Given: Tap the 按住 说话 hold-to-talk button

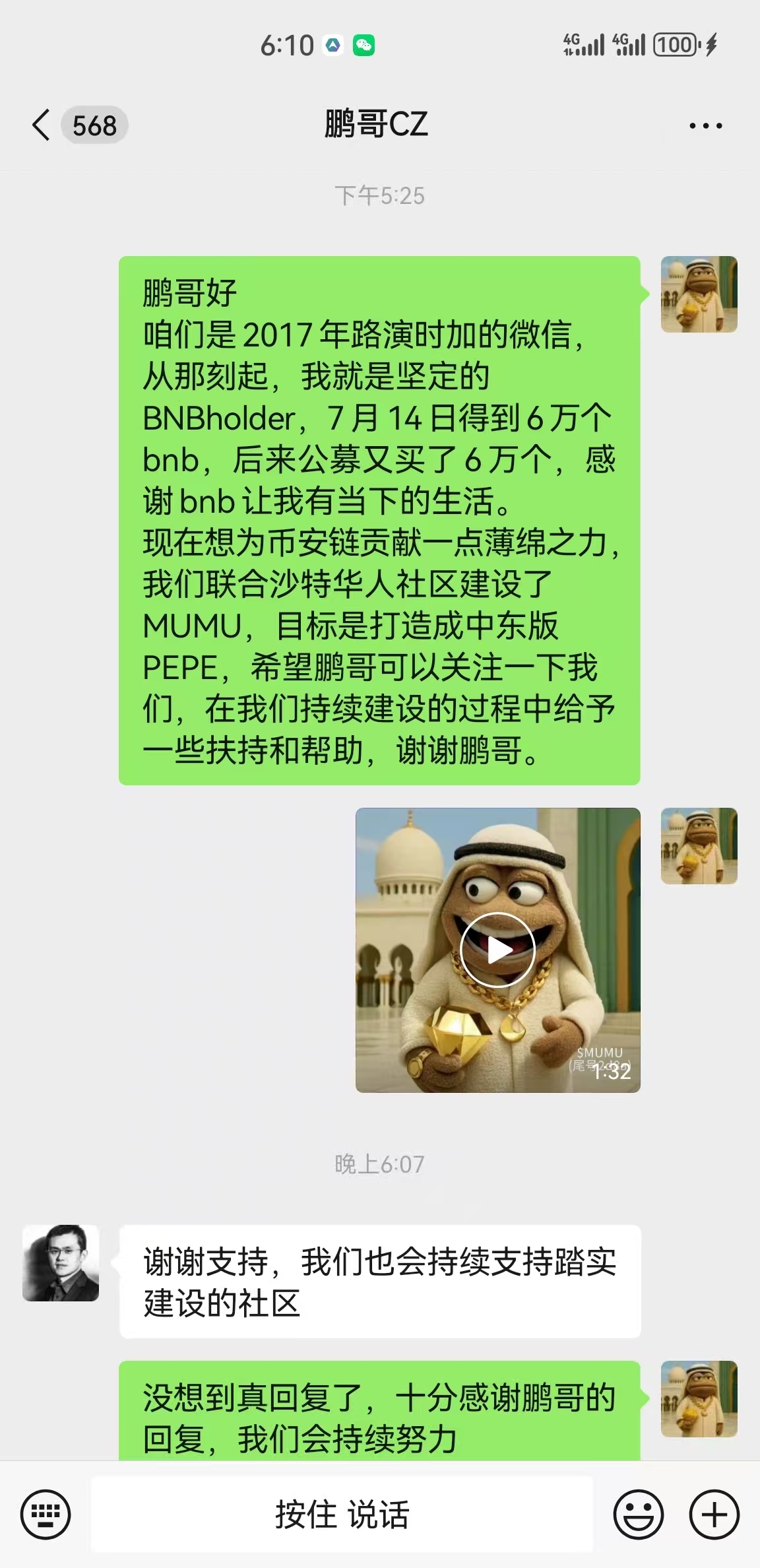Looking at the screenshot, I should click(x=342, y=1514).
